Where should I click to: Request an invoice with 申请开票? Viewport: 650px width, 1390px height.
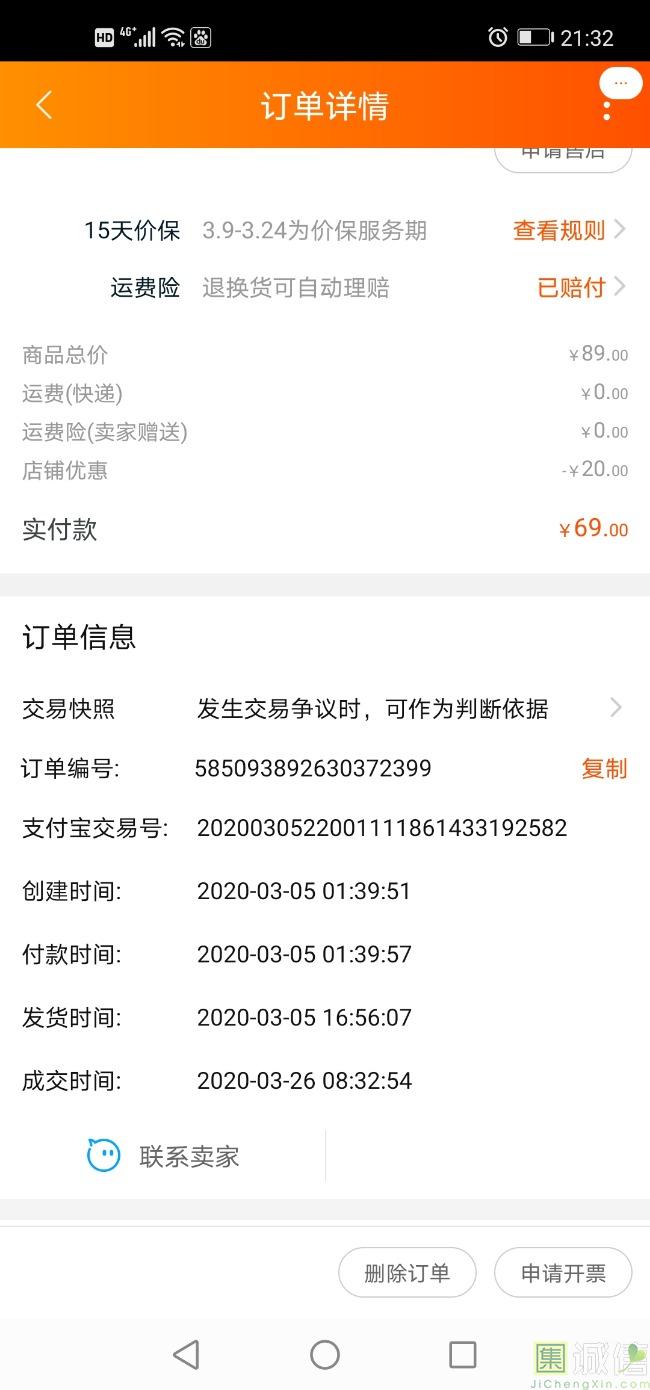[563, 1273]
